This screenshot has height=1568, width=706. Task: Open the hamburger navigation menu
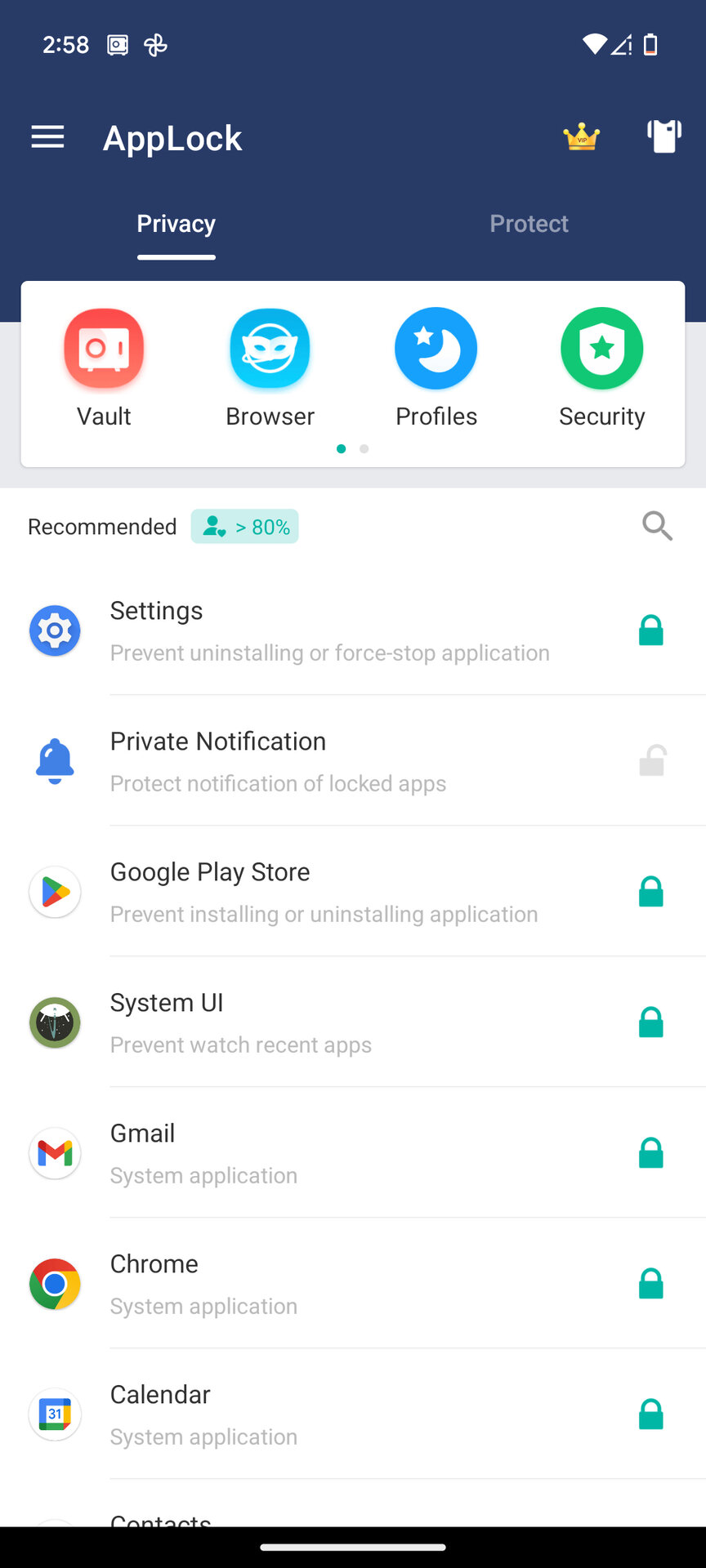pyautogui.click(x=47, y=137)
